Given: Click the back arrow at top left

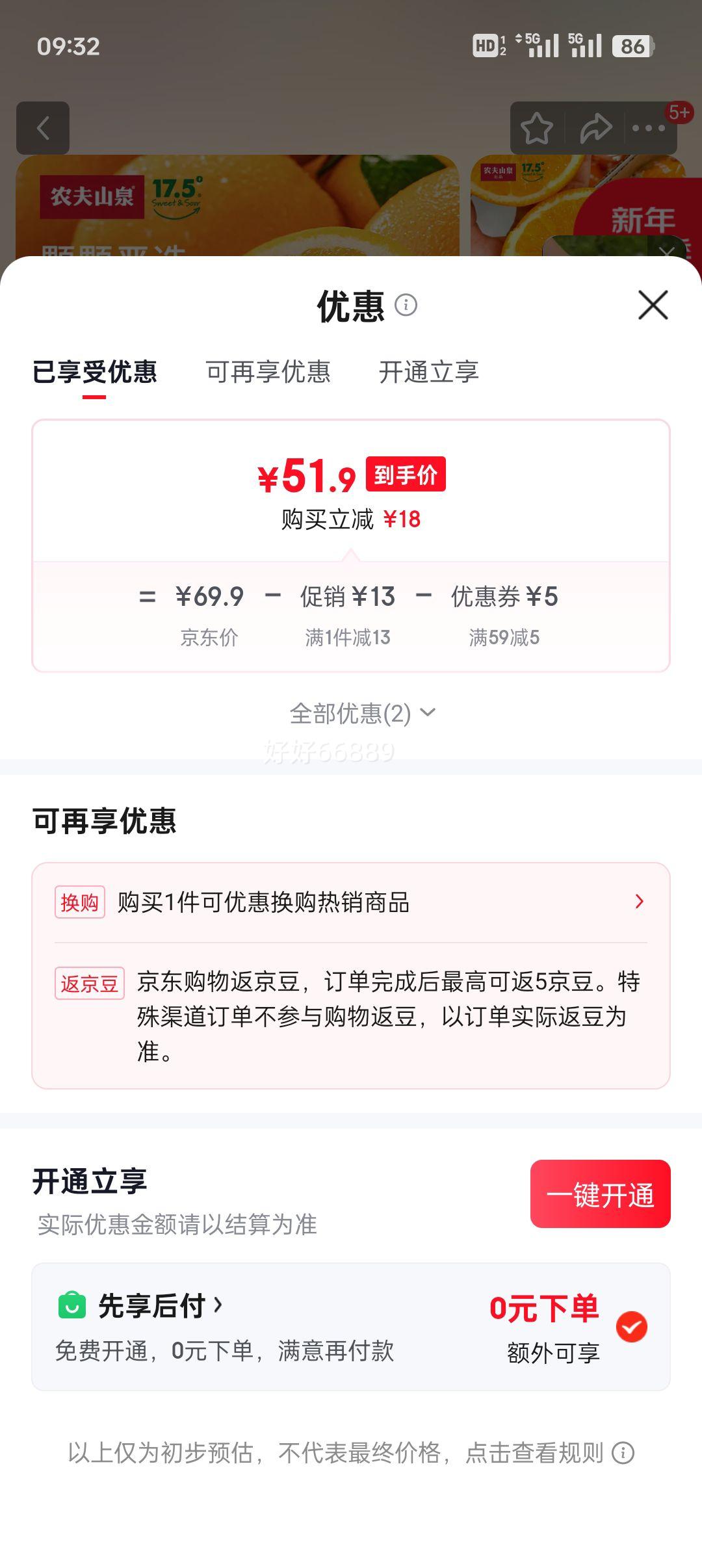Looking at the screenshot, I should (44, 127).
